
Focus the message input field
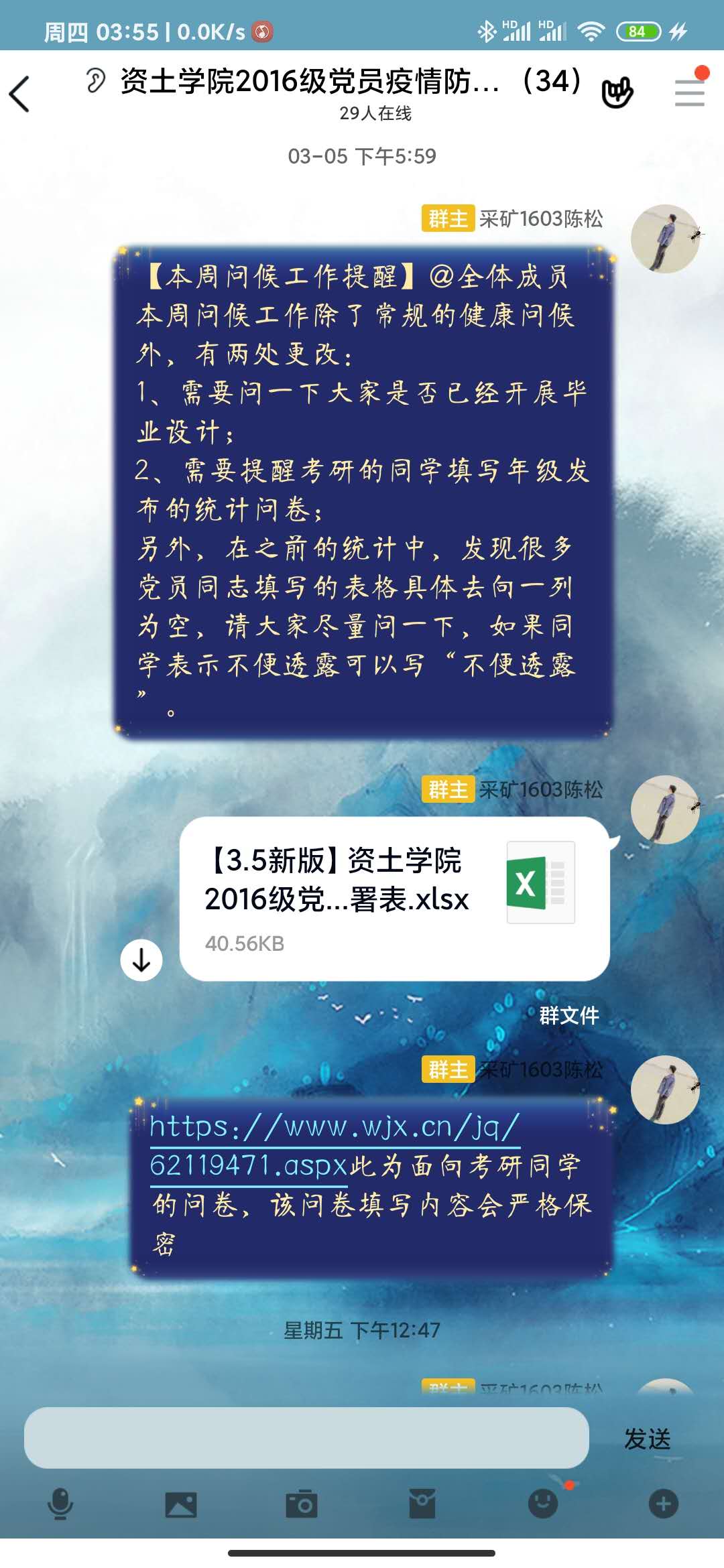[x=306, y=1437]
